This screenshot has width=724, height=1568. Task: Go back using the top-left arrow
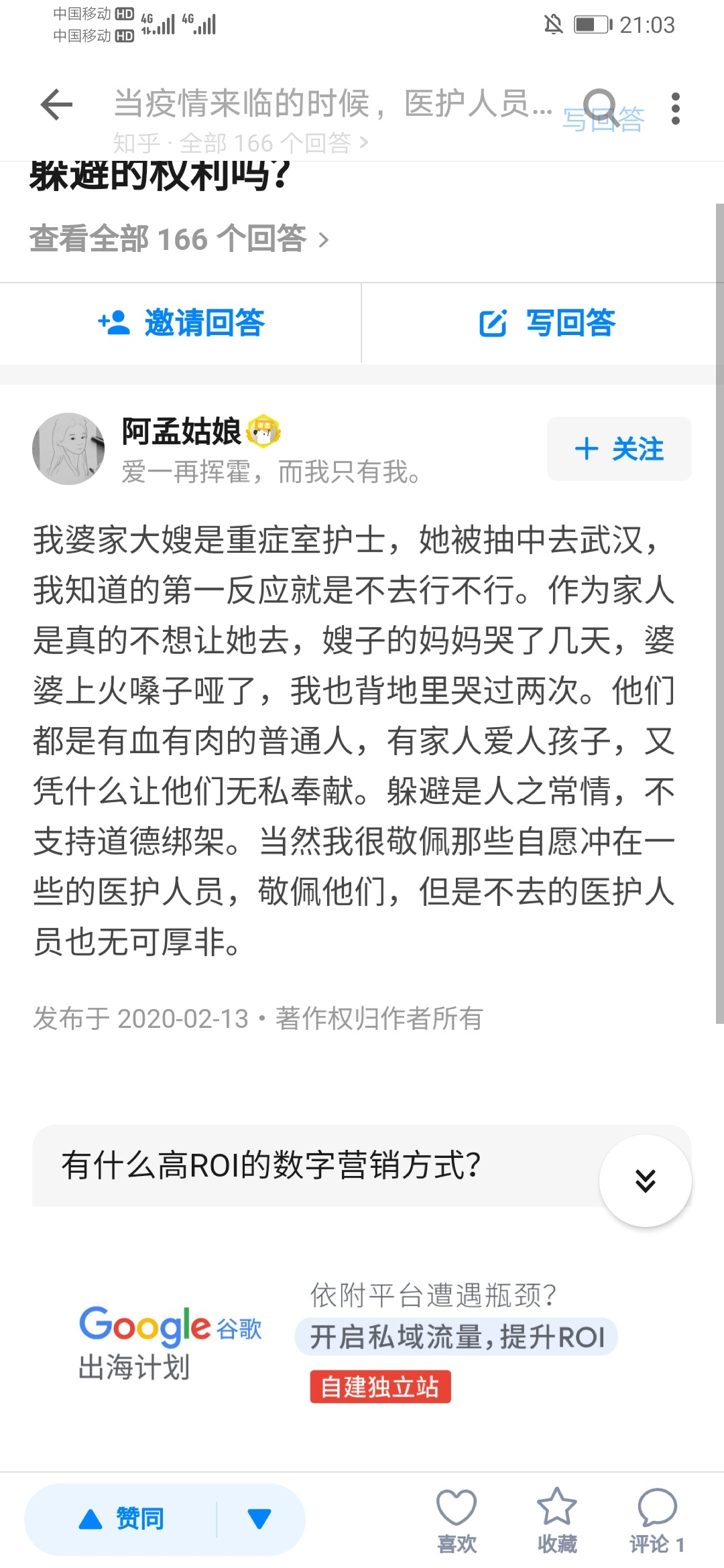[x=57, y=105]
